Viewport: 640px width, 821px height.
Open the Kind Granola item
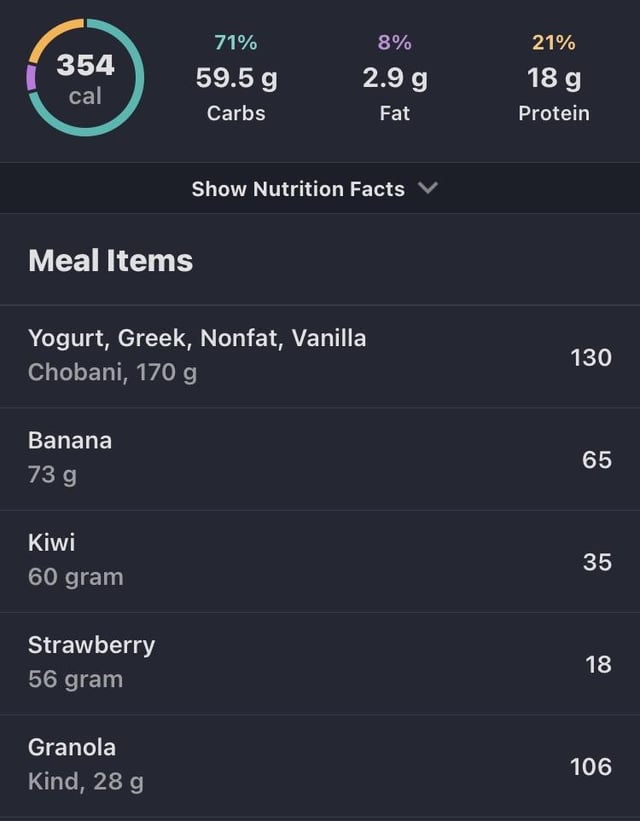point(320,764)
